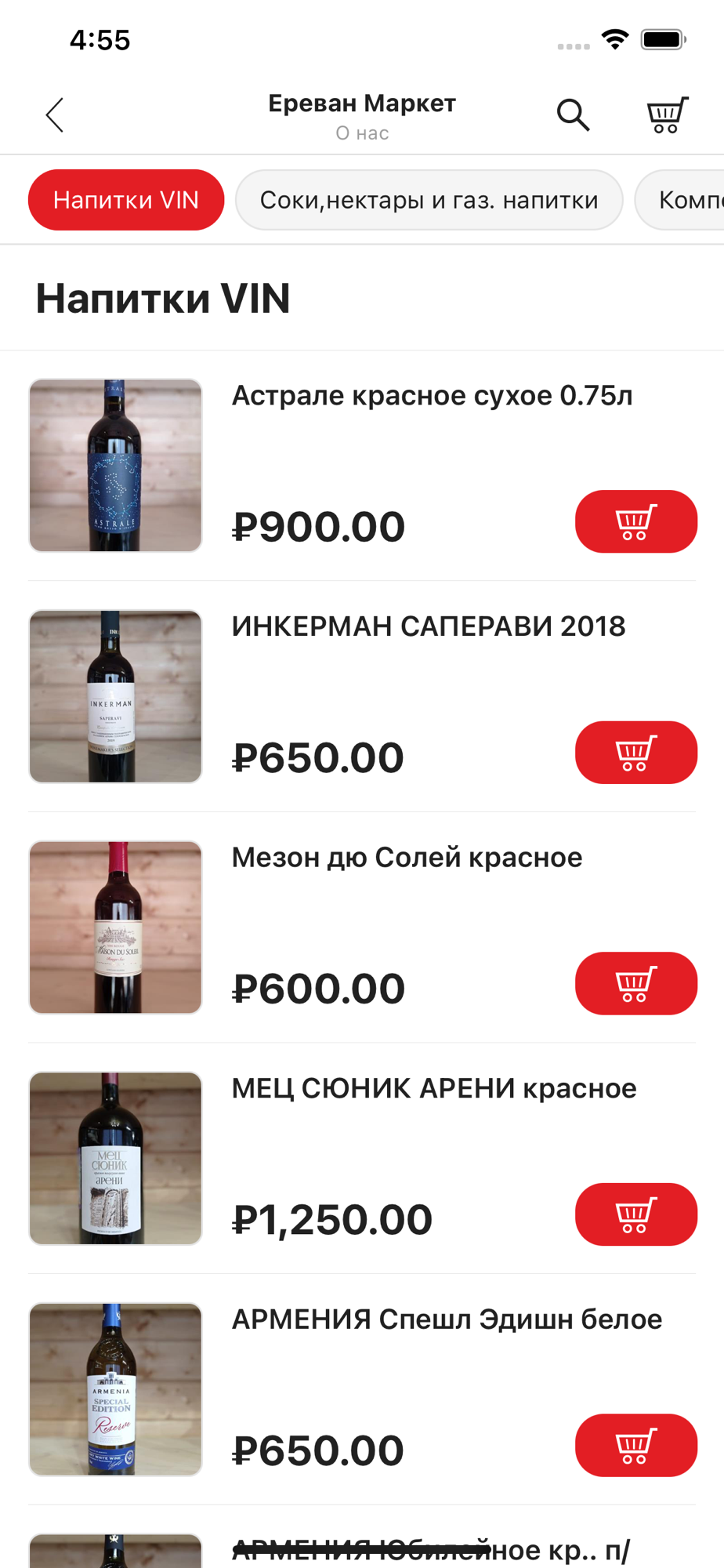Open the shopping cart in header

(x=667, y=115)
